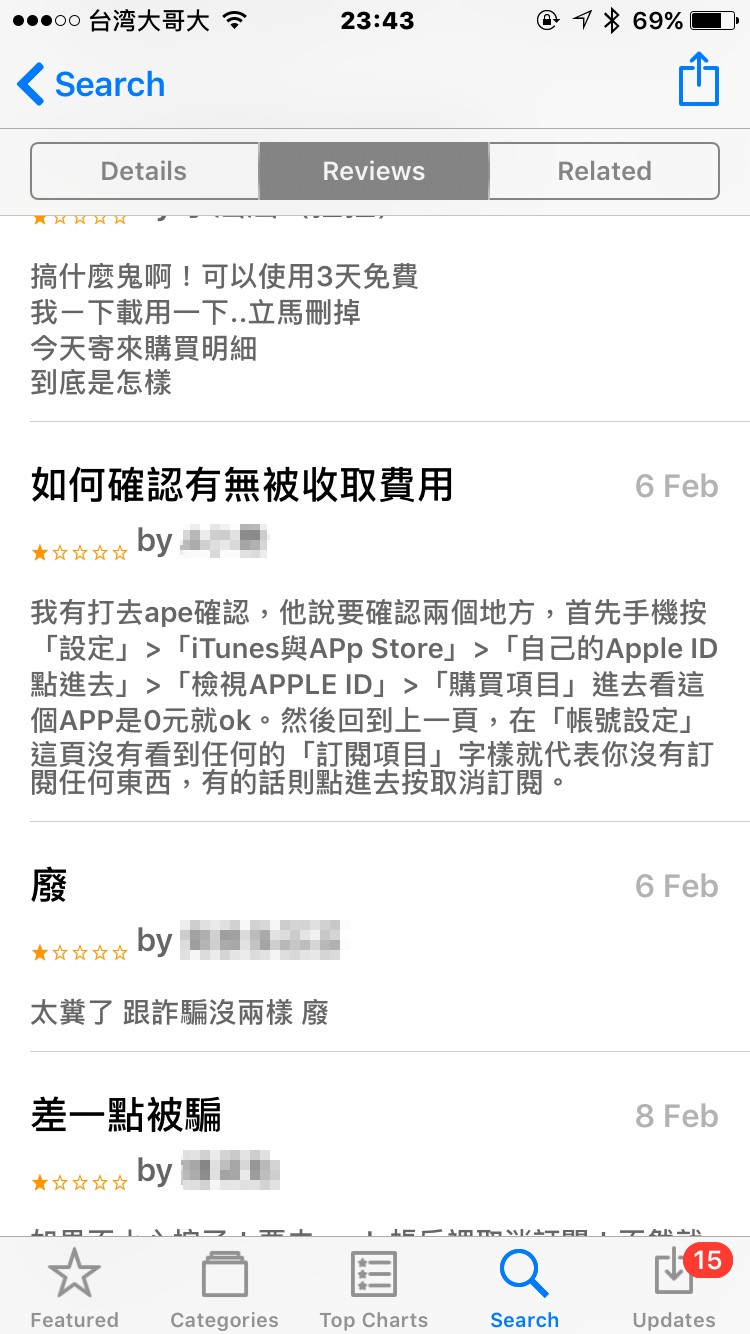750x1334 pixels.
Task: Switch to the Categories tab
Action: point(224,1288)
